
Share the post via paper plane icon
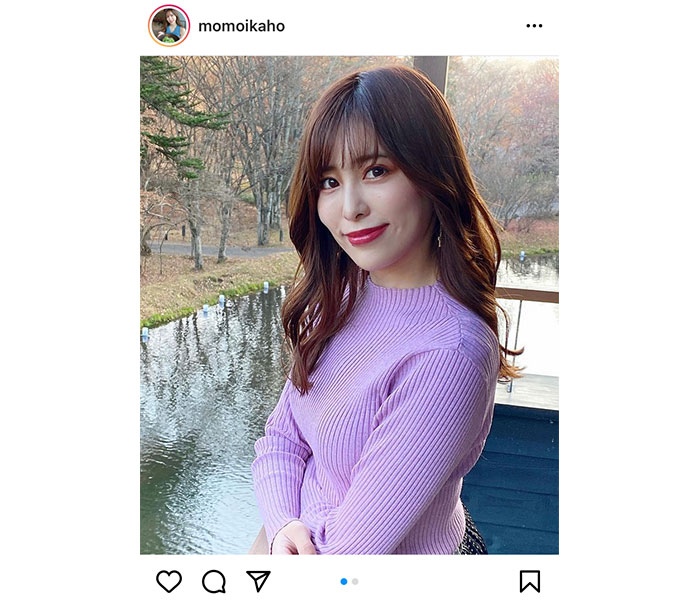[259, 581]
